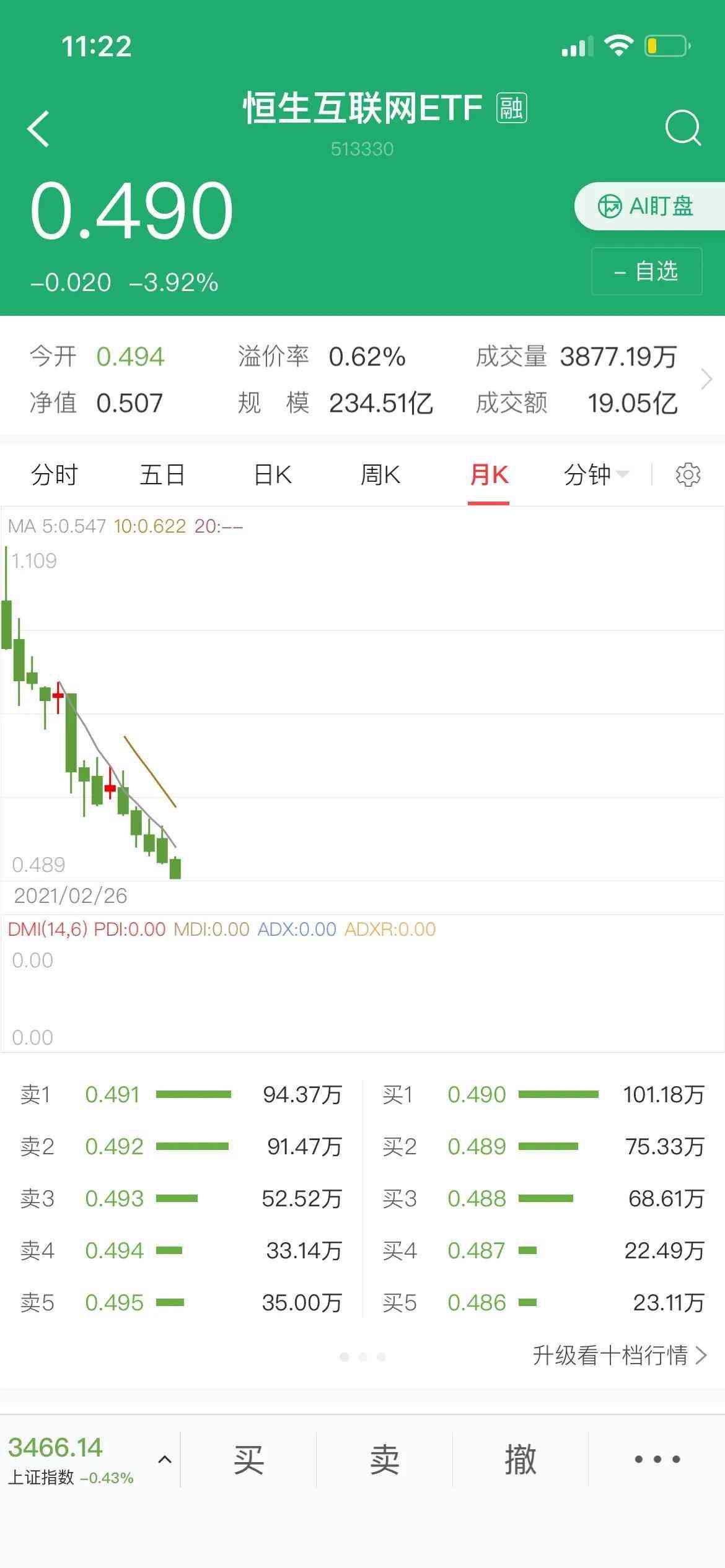
Task: Open the more options ellipsis menu
Action: [x=657, y=1460]
